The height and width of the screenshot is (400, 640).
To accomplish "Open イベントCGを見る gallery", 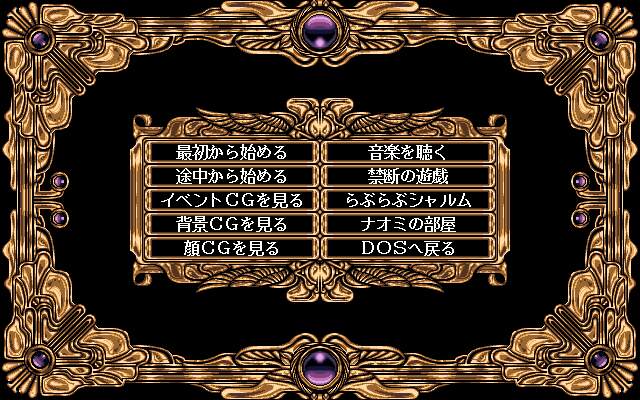I will (231, 200).
